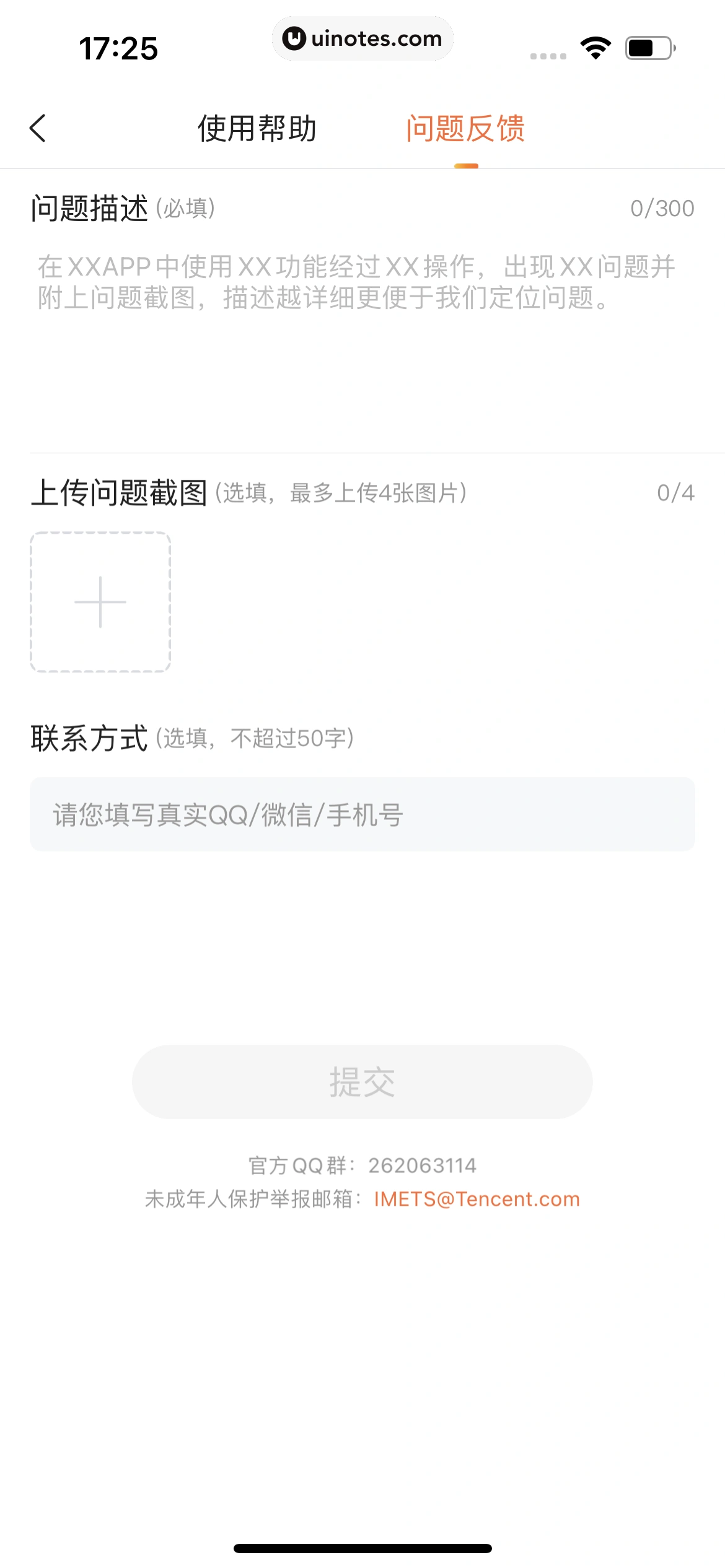The width and height of the screenshot is (725, 1568).
Task: Select the 问题反馈 tab
Action: [x=465, y=128]
